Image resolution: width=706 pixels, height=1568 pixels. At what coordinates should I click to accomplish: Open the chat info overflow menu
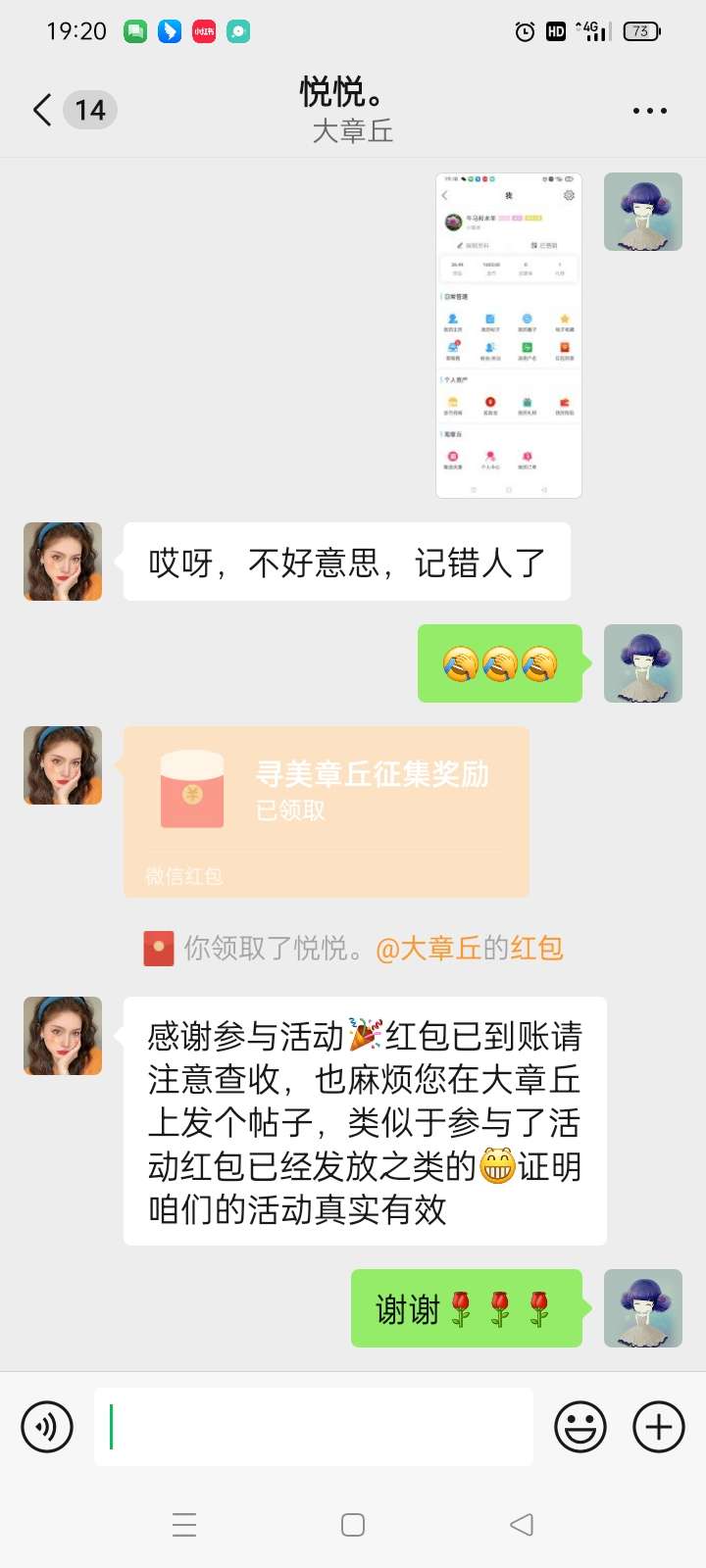click(x=649, y=111)
